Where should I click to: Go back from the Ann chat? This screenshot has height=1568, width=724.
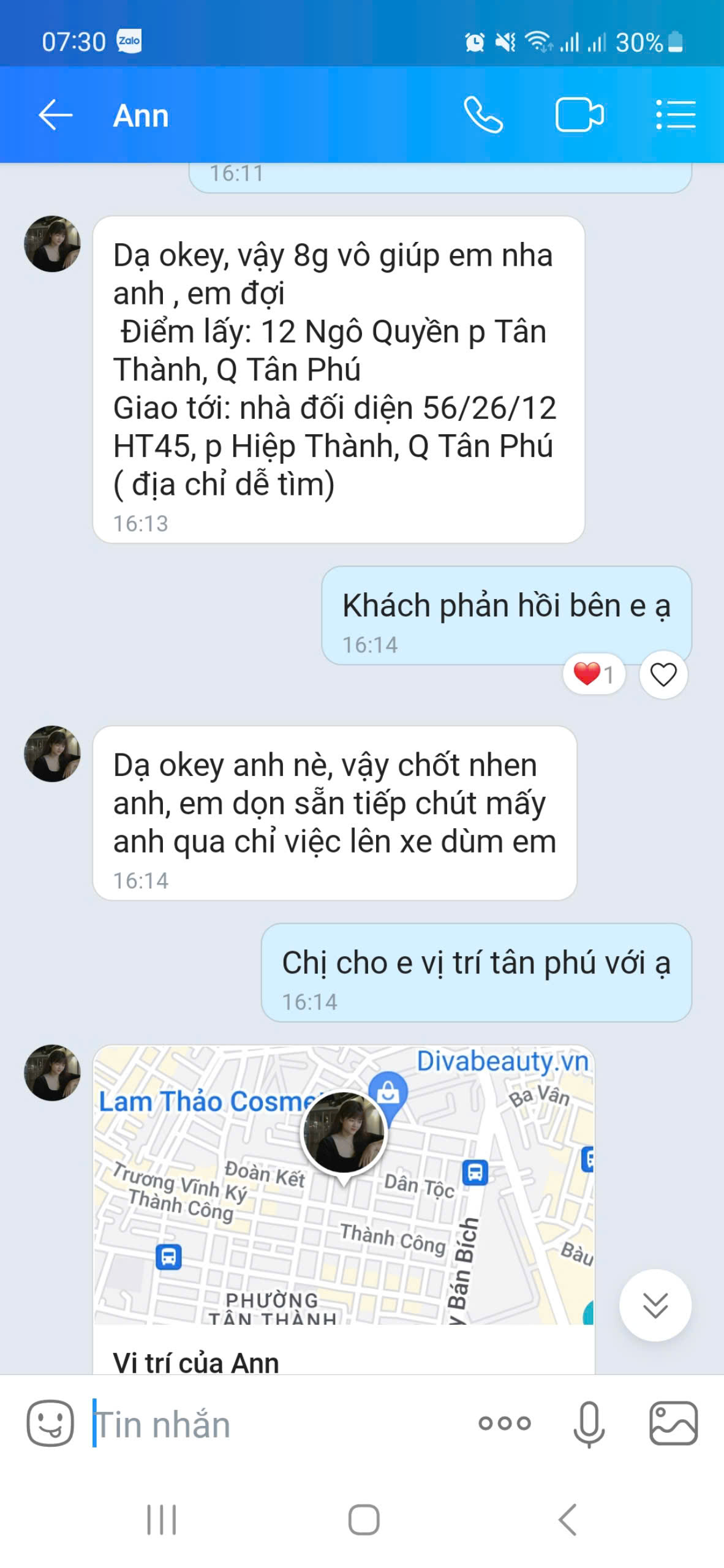56,115
